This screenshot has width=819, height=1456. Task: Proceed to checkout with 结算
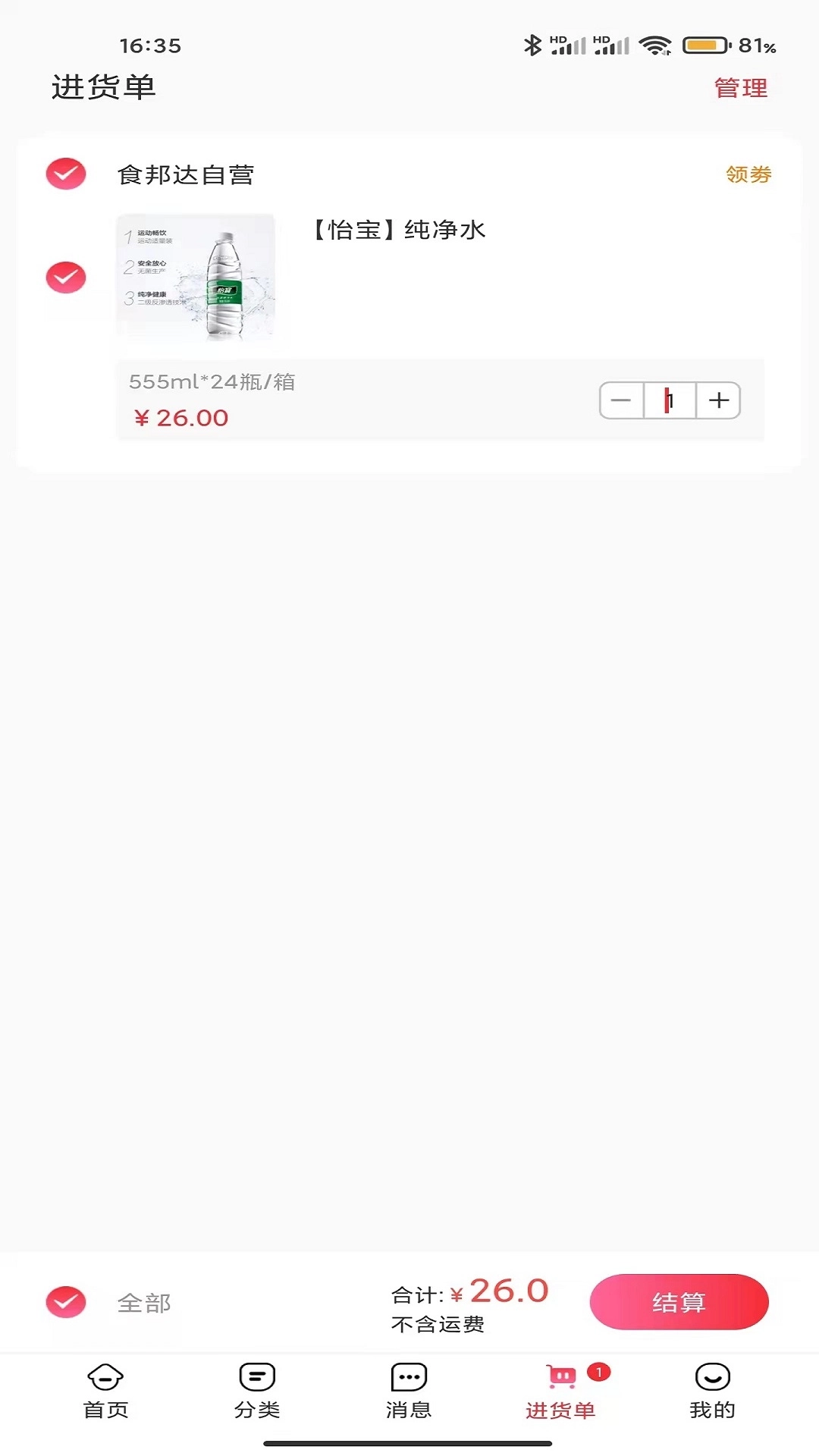point(679,1302)
